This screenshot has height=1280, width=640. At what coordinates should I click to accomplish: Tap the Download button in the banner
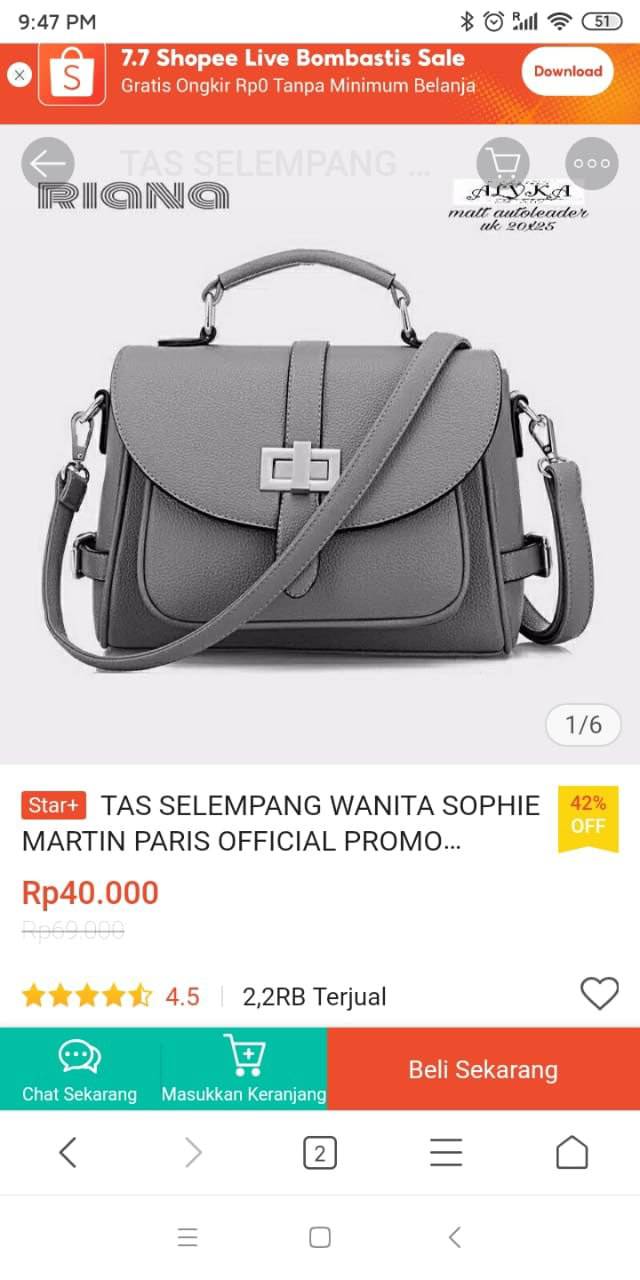[567, 71]
